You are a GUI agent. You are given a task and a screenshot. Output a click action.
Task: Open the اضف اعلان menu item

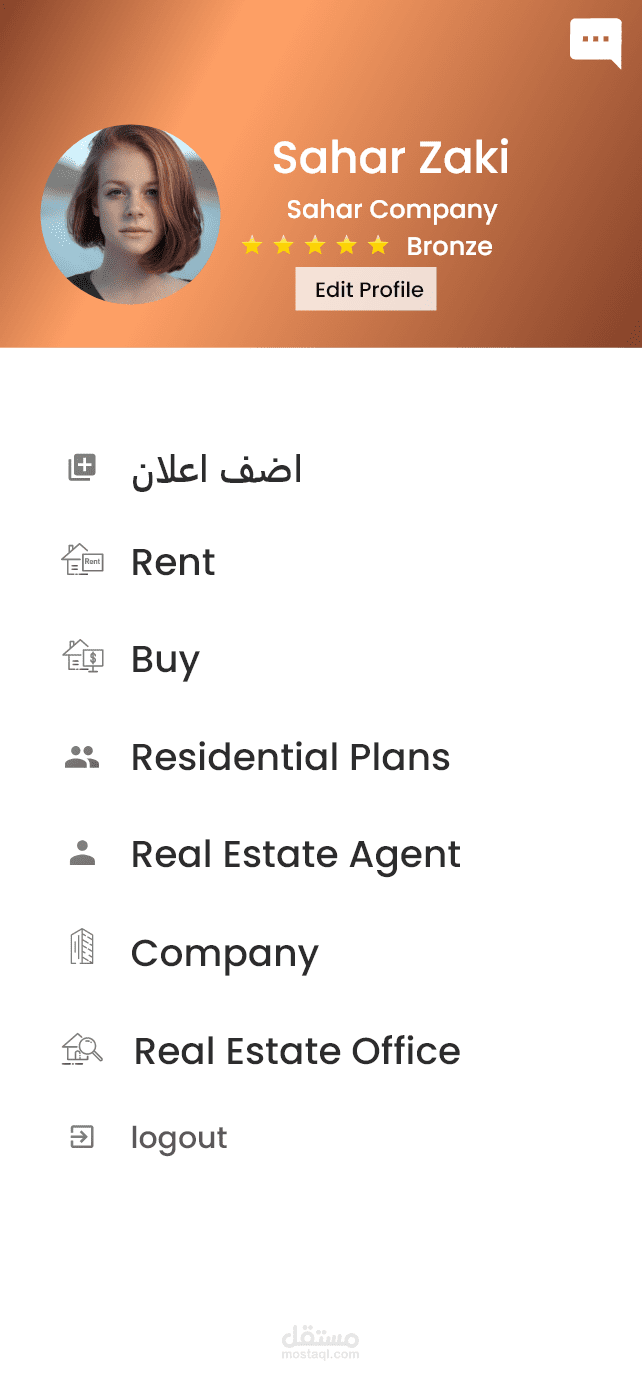[x=216, y=469]
